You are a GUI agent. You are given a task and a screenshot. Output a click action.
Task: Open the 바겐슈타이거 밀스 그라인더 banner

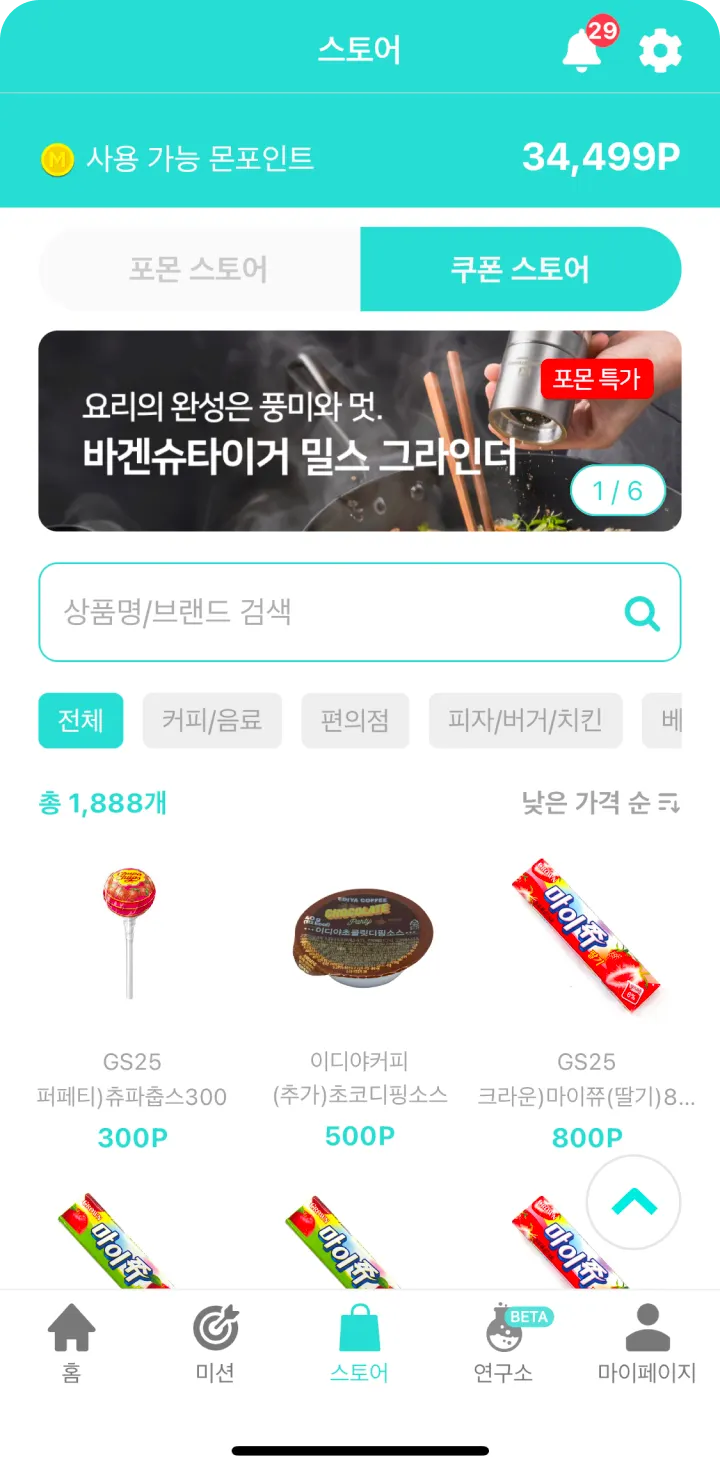pyautogui.click(x=359, y=431)
